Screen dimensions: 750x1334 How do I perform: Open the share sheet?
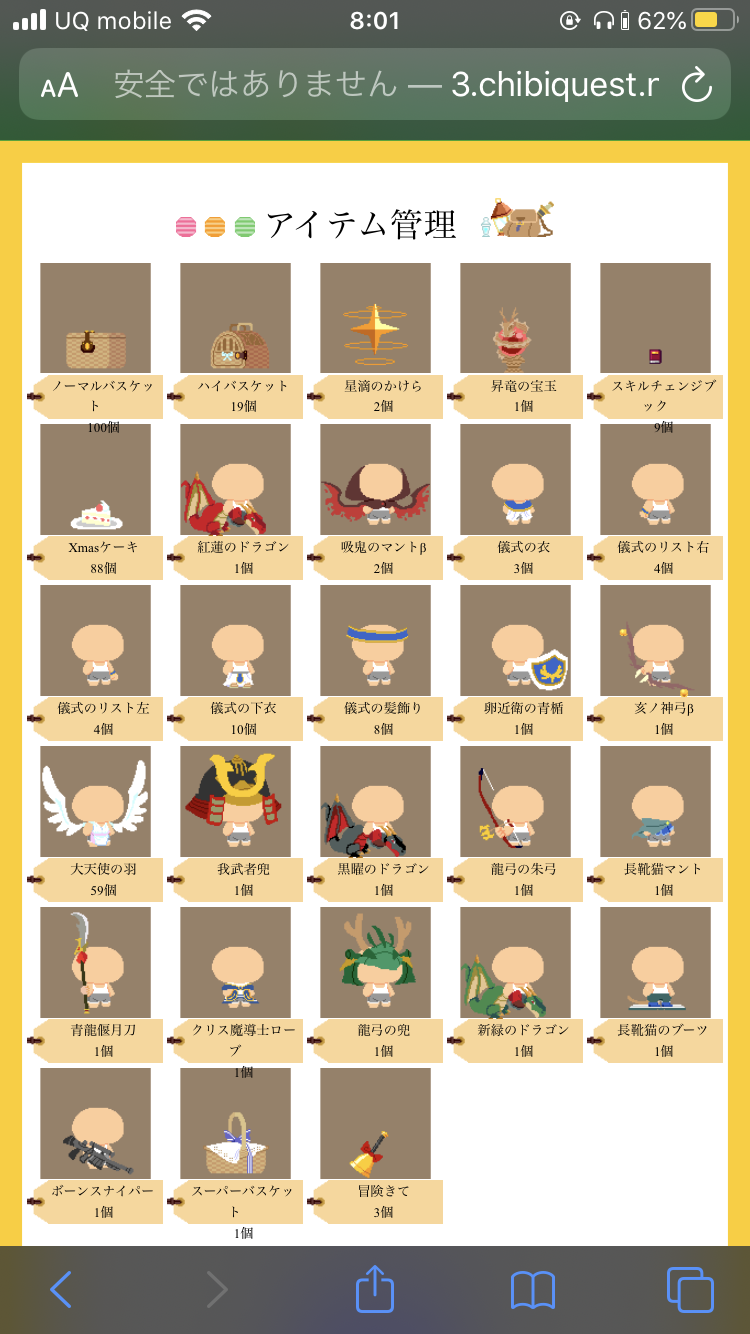pyautogui.click(x=375, y=1288)
